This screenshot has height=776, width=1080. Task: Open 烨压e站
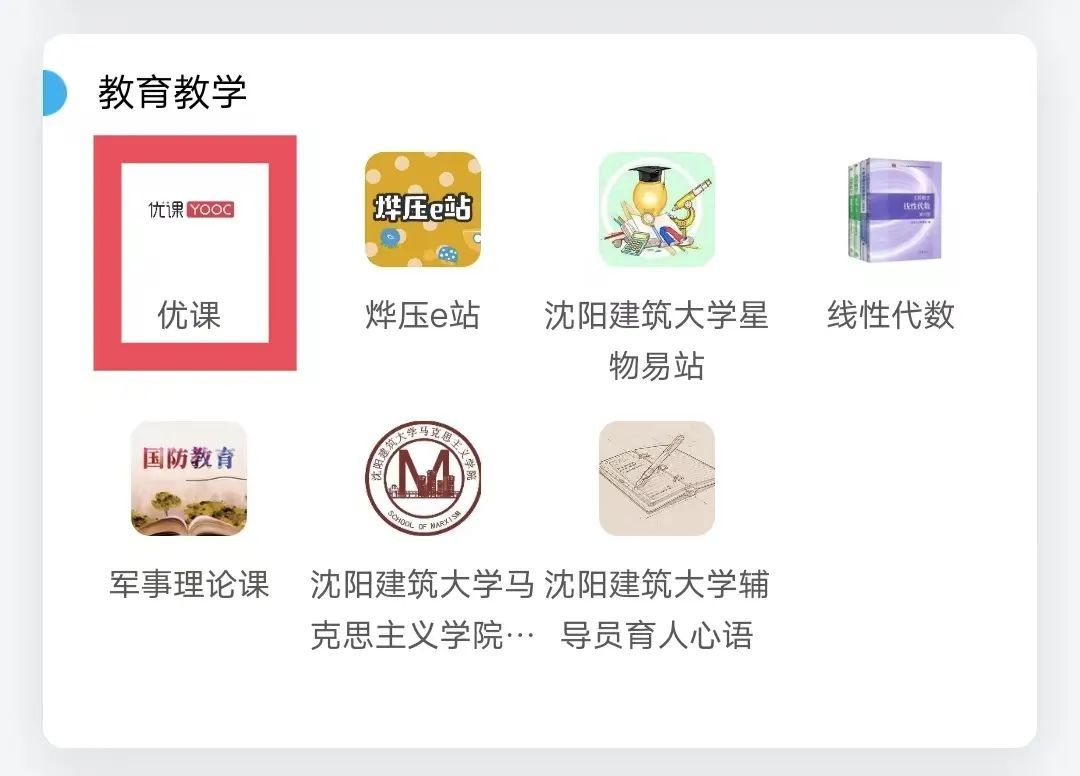click(x=422, y=210)
